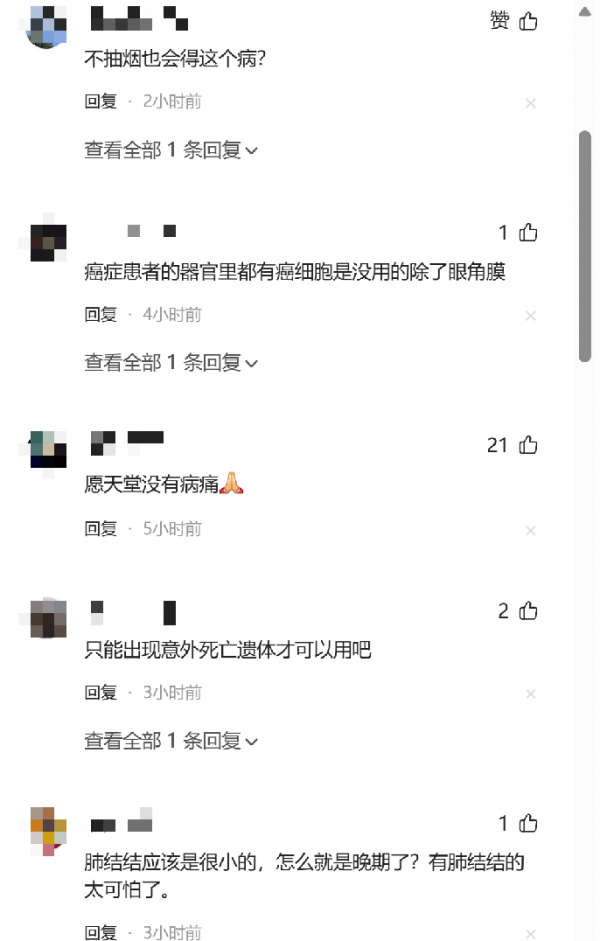The height and width of the screenshot is (941, 600).
Task: Reply to the comment about 意外死亡遗体
Action: coord(100,692)
